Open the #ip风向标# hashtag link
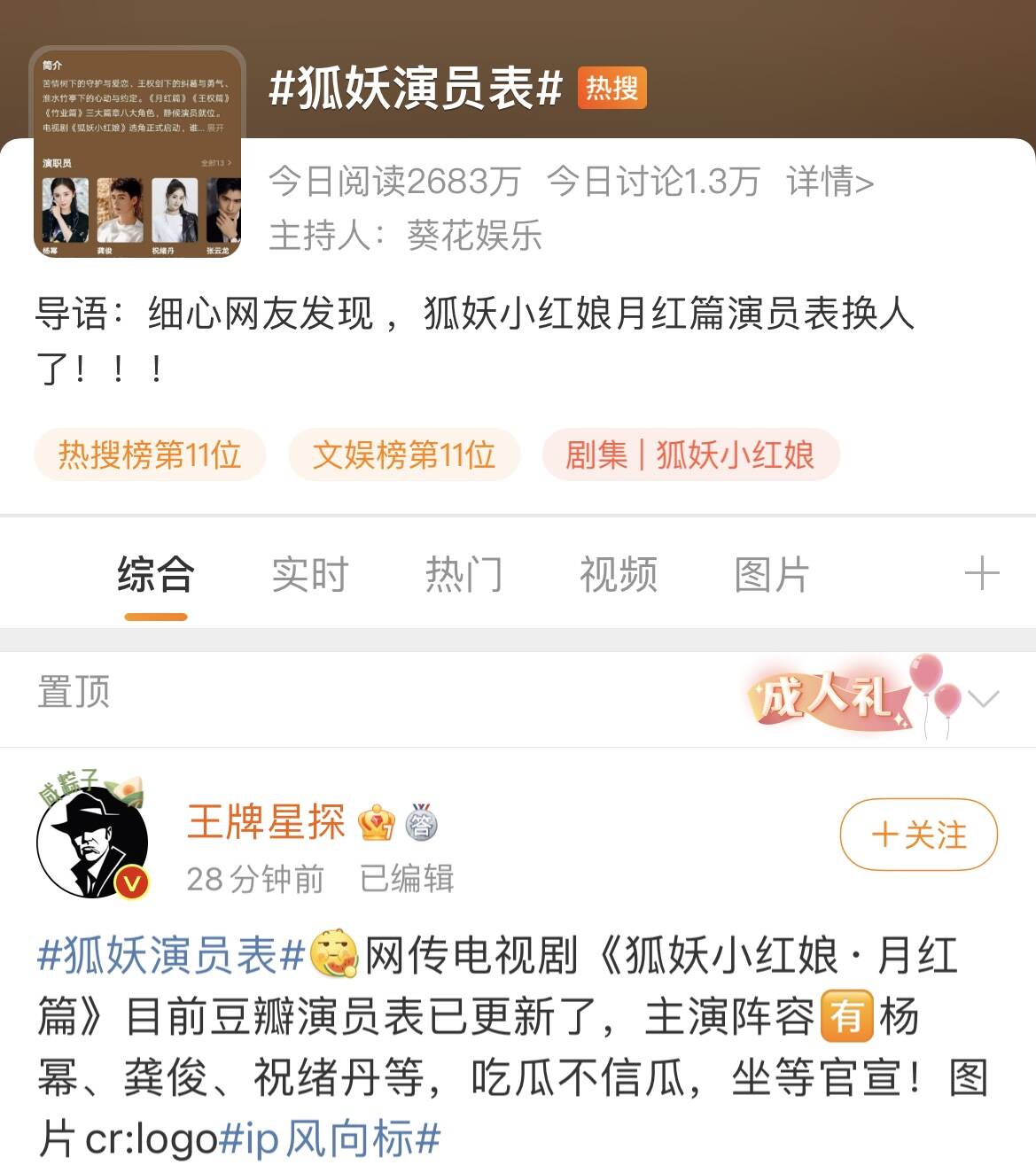The width and height of the screenshot is (1036, 1173). click(330, 1139)
